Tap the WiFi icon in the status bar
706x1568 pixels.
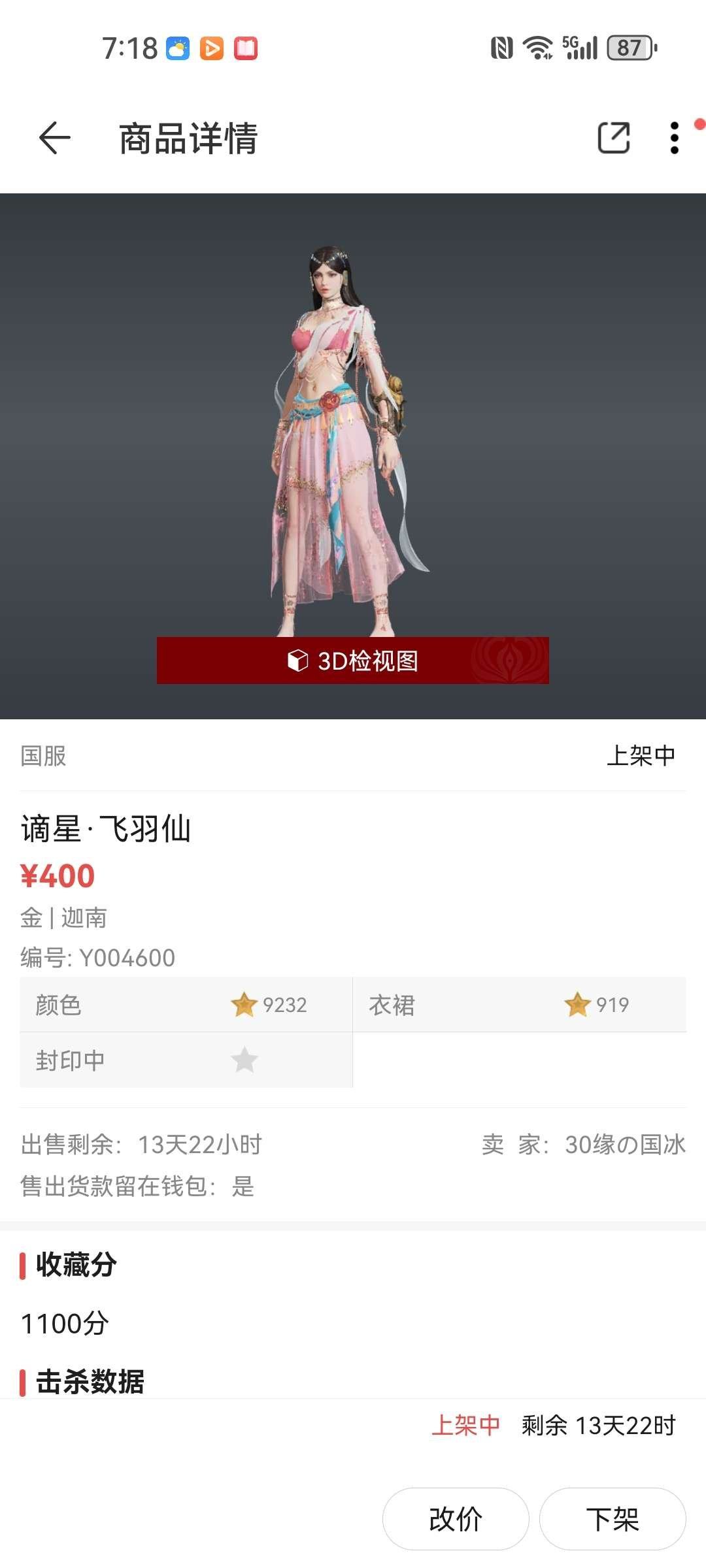tap(537, 46)
